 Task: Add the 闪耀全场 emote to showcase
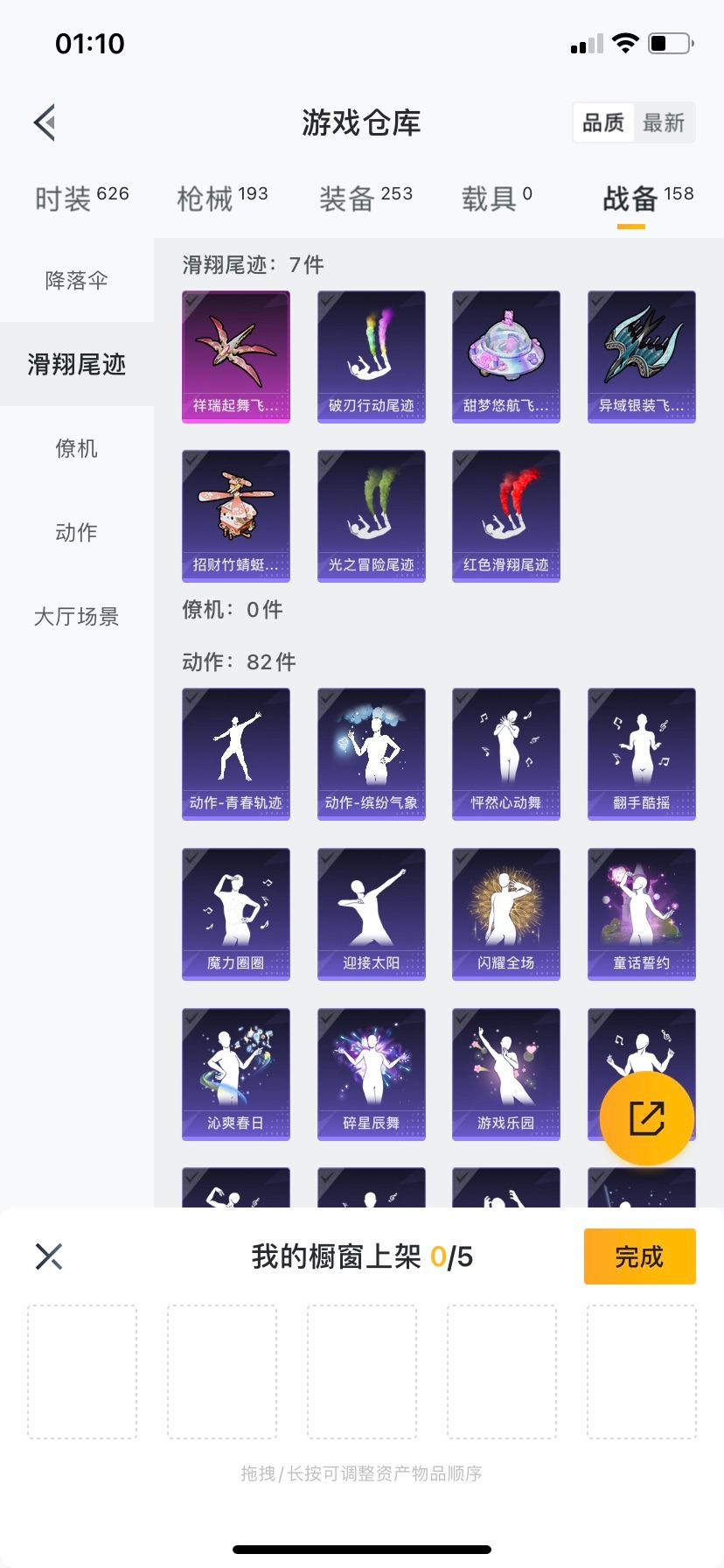[x=506, y=913]
